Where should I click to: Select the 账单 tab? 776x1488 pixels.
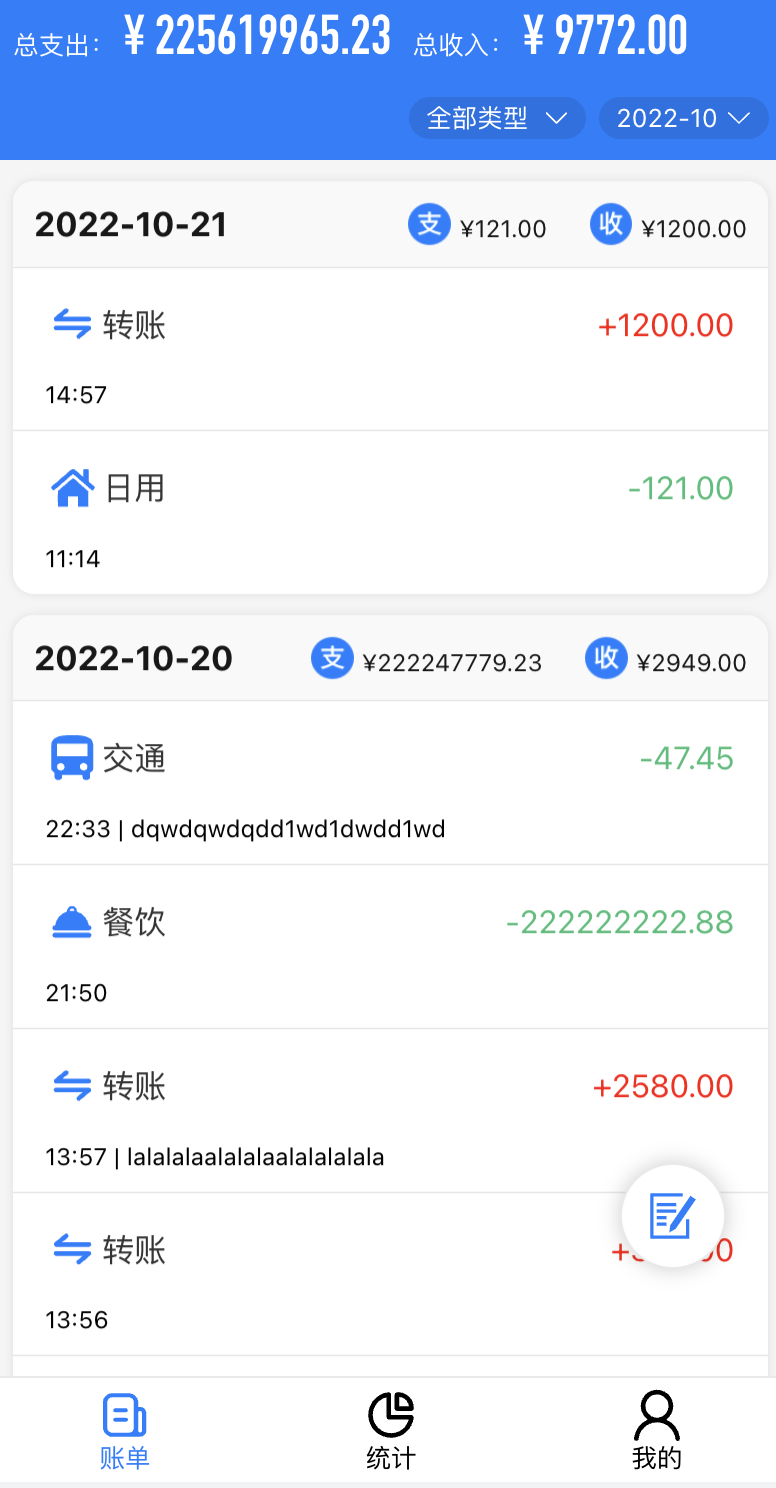[x=125, y=1432]
